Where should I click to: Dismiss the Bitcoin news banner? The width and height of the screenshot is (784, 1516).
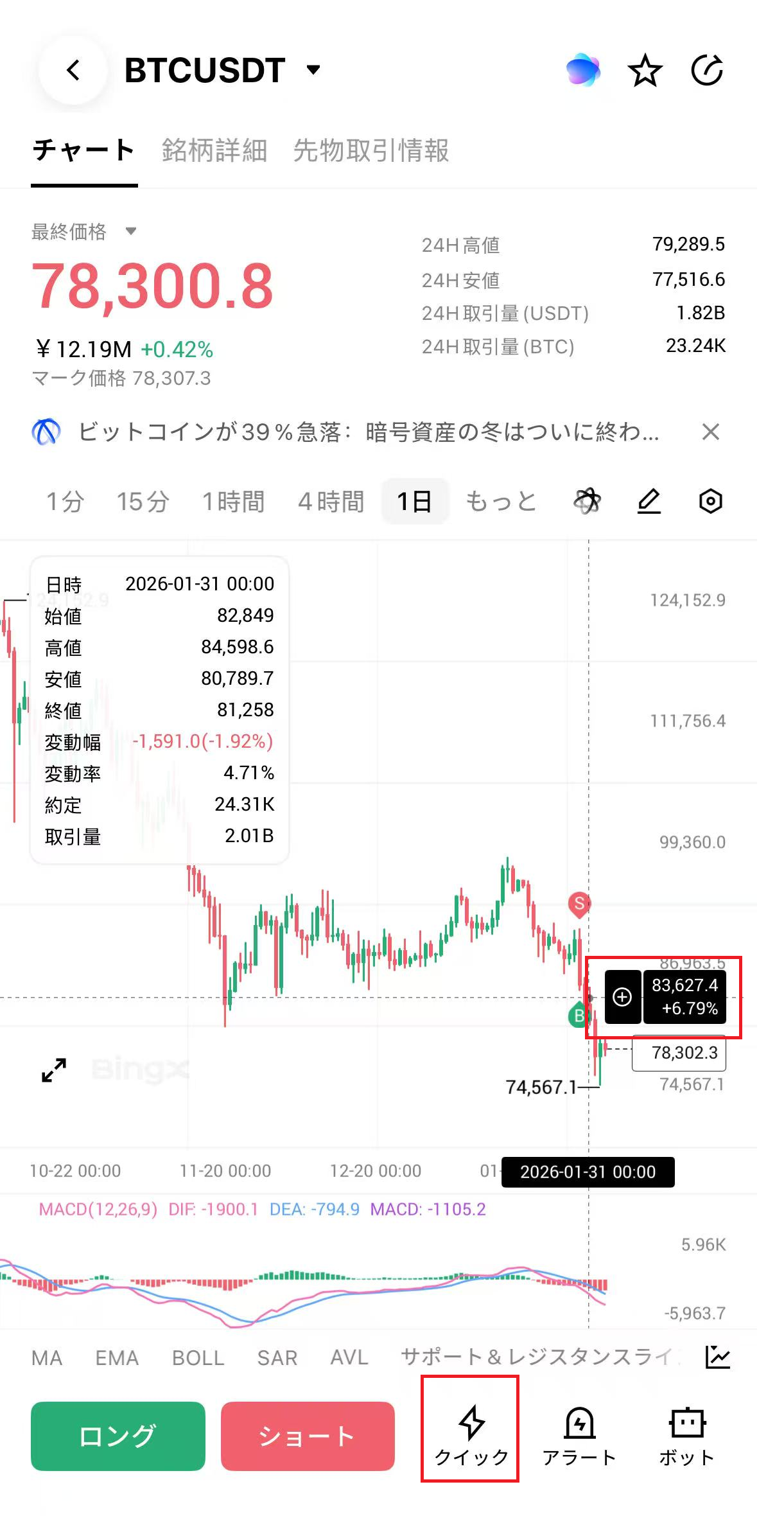tap(710, 432)
